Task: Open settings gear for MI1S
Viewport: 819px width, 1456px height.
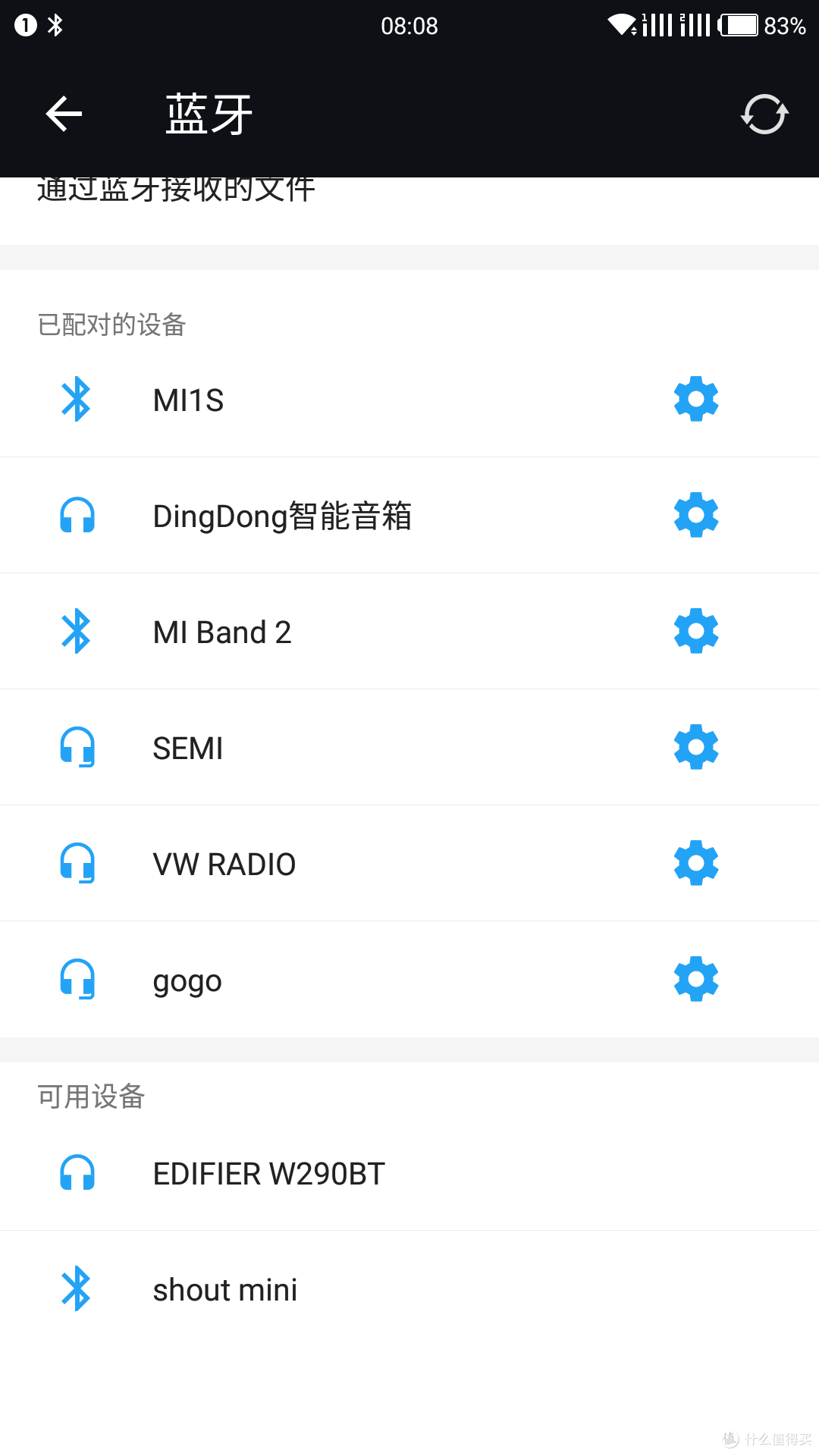Action: click(696, 399)
